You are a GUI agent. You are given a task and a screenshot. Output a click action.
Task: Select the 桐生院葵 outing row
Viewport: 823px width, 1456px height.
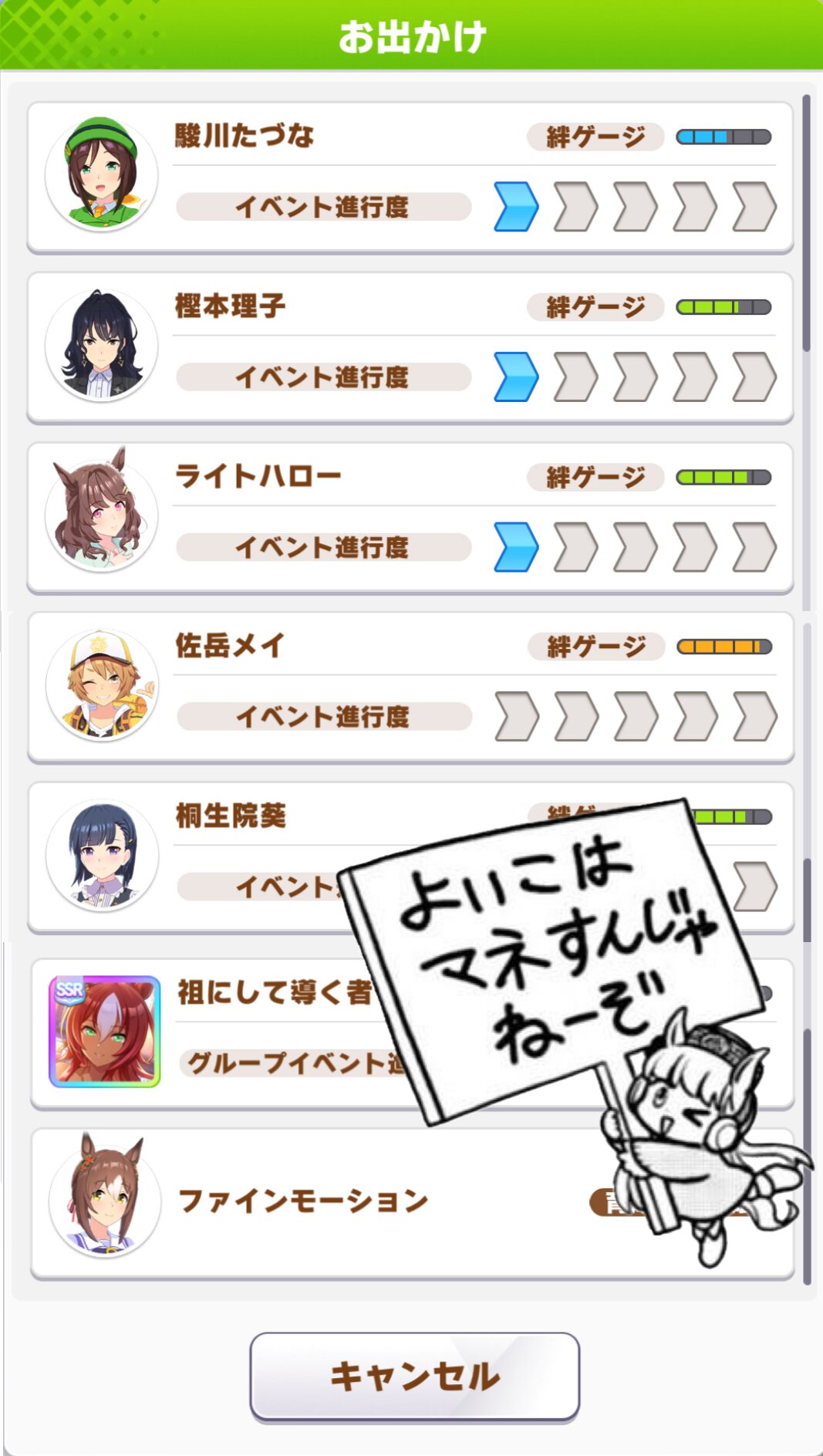[410, 857]
